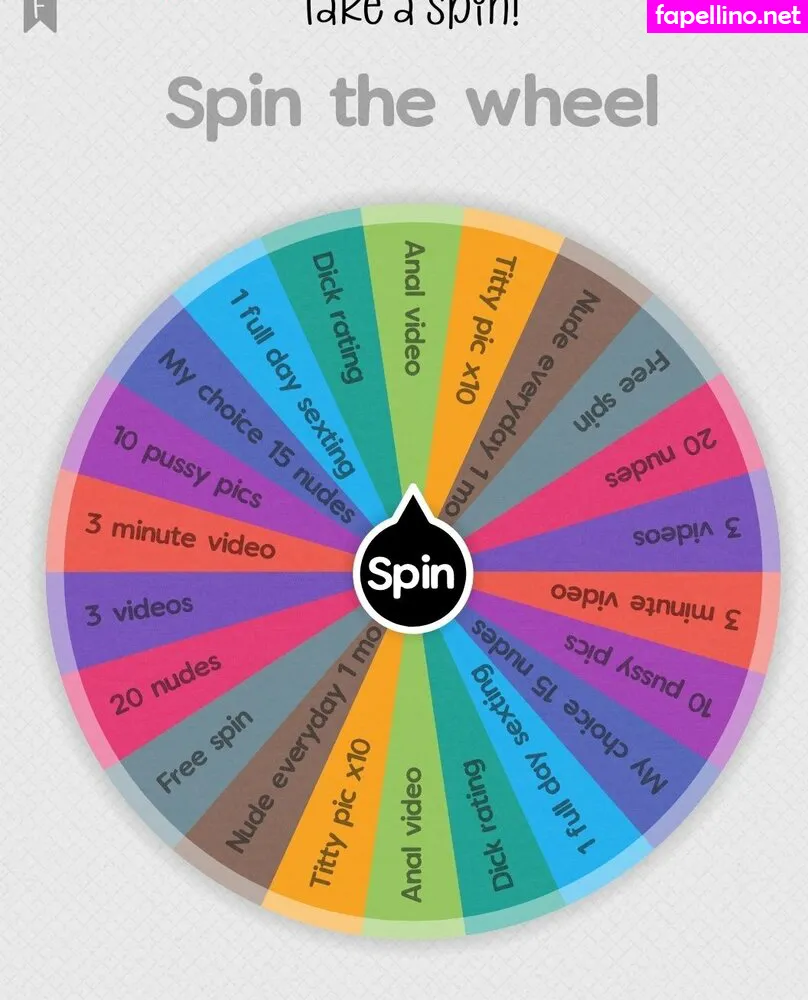Tap the black Spin button
Screen dimensions: 808x1000
[x=413, y=571]
